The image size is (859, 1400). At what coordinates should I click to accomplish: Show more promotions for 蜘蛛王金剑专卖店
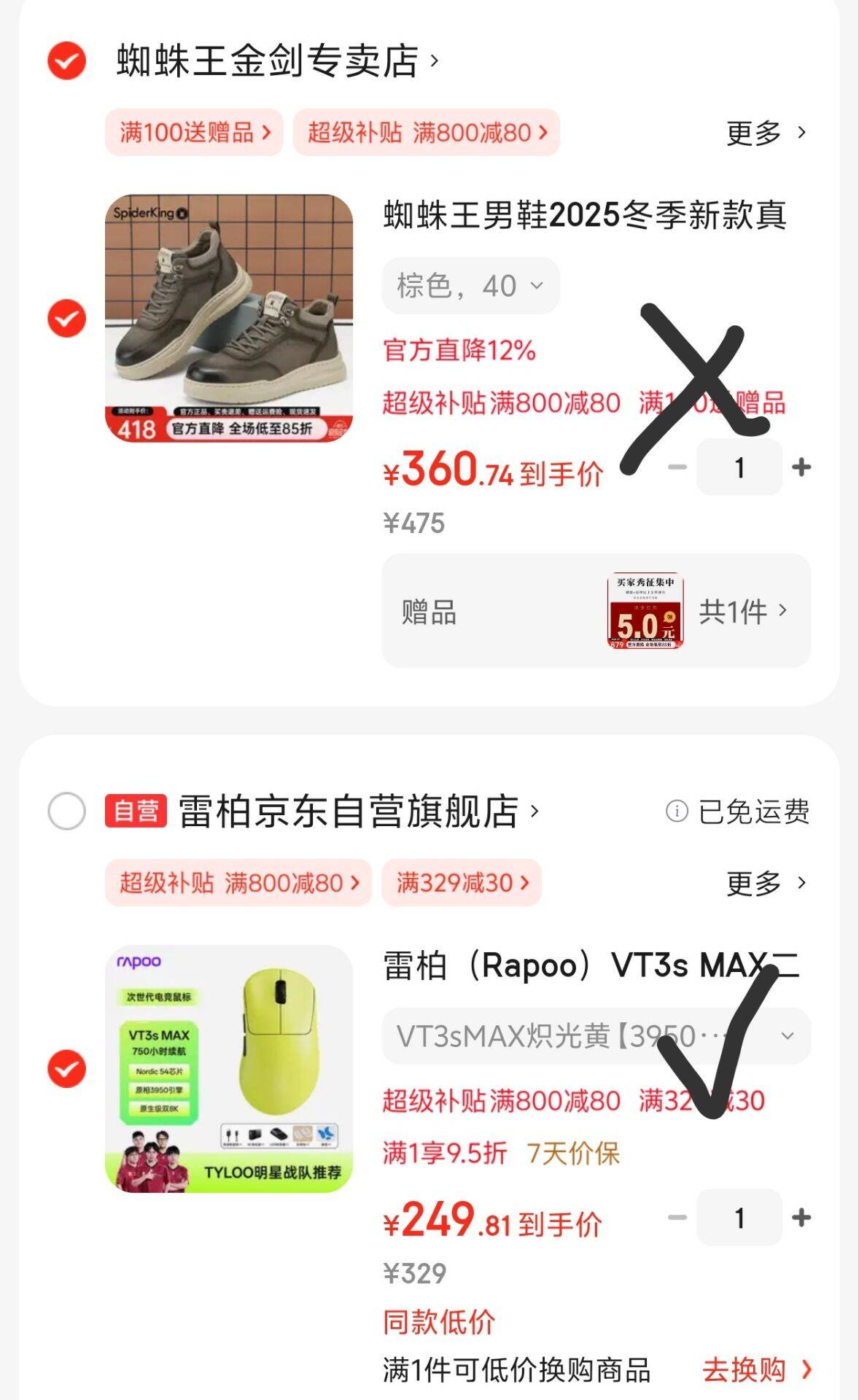click(766, 133)
